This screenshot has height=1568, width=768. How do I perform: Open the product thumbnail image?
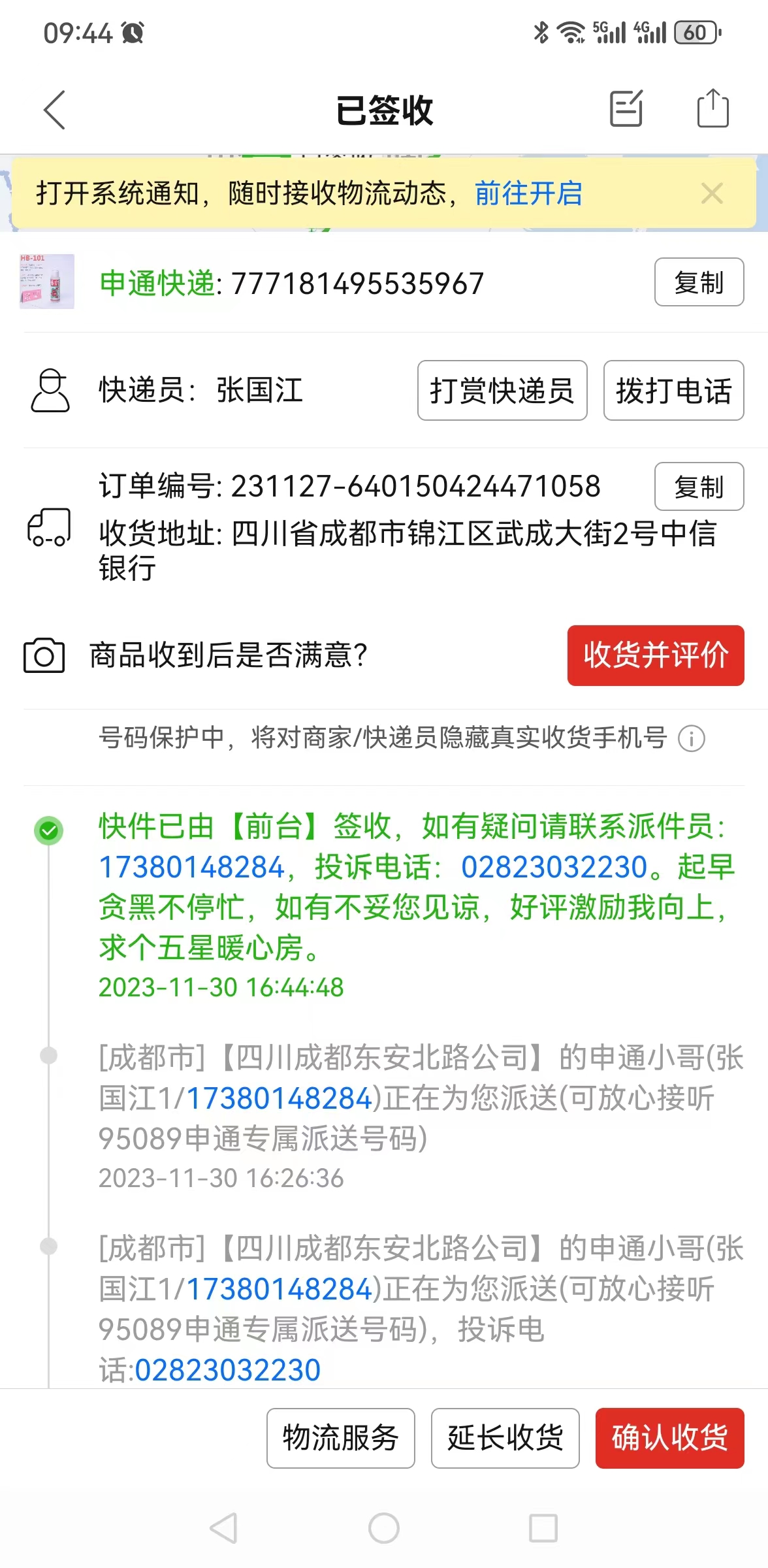[47, 282]
